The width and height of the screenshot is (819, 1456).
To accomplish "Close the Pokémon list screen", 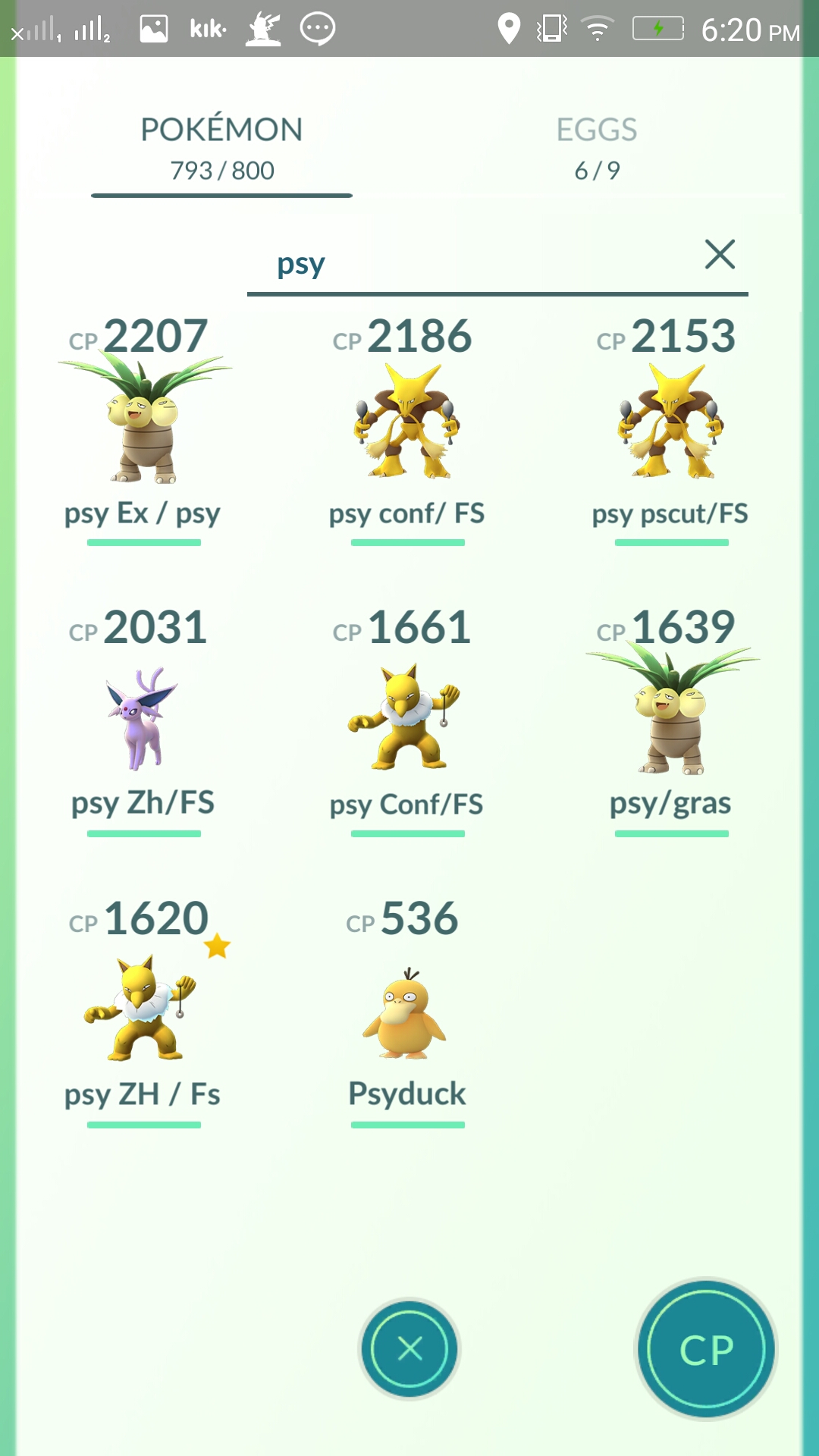I will pyautogui.click(x=409, y=1348).
